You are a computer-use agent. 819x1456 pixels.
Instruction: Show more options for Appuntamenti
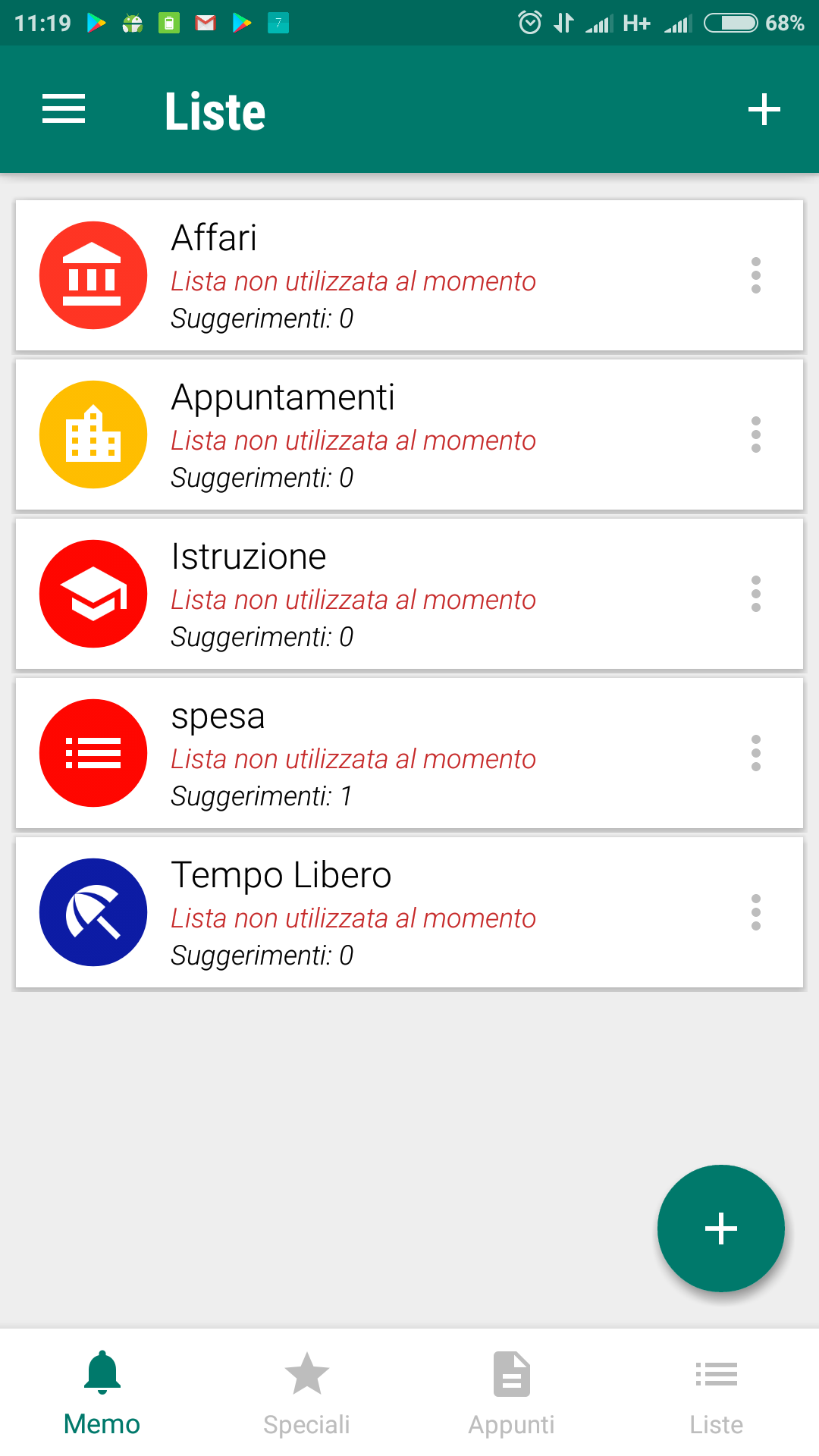755,435
